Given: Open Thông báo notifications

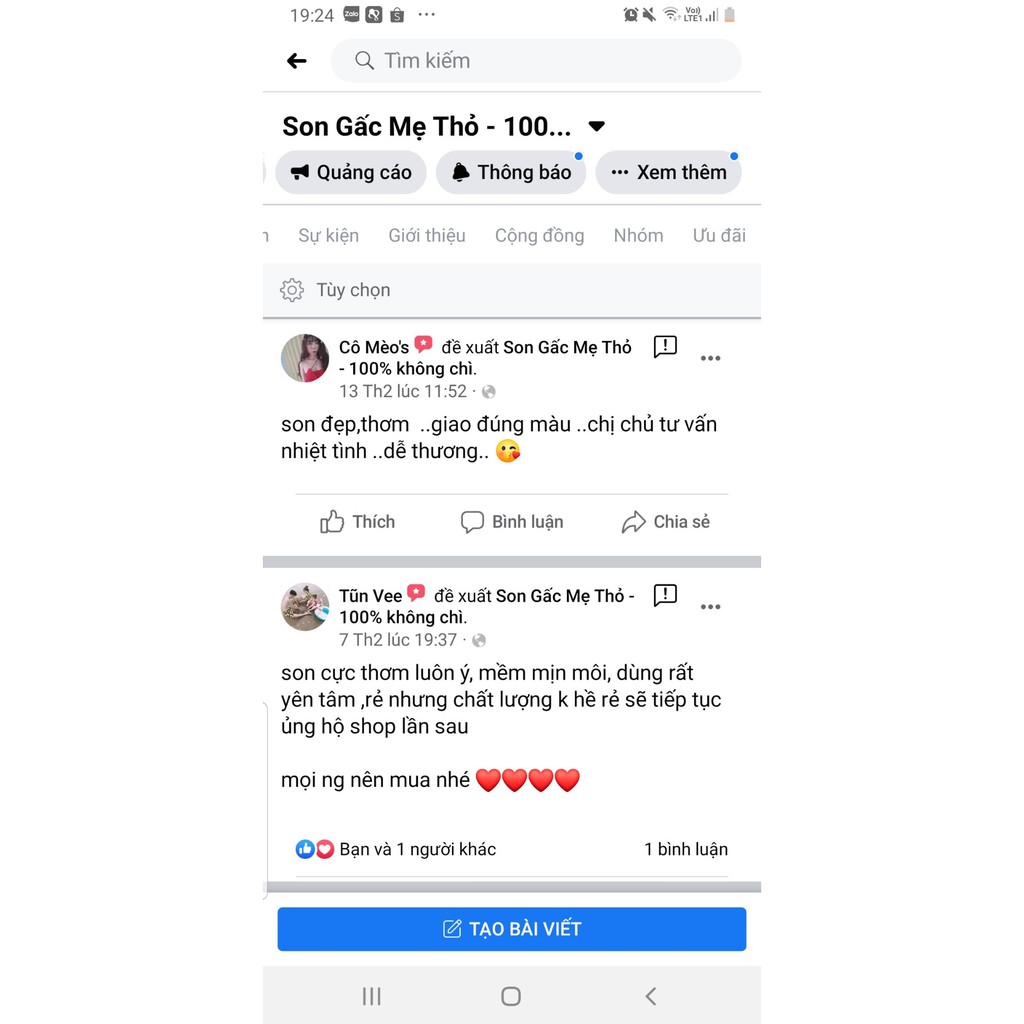Looking at the screenshot, I should click(511, 172).
